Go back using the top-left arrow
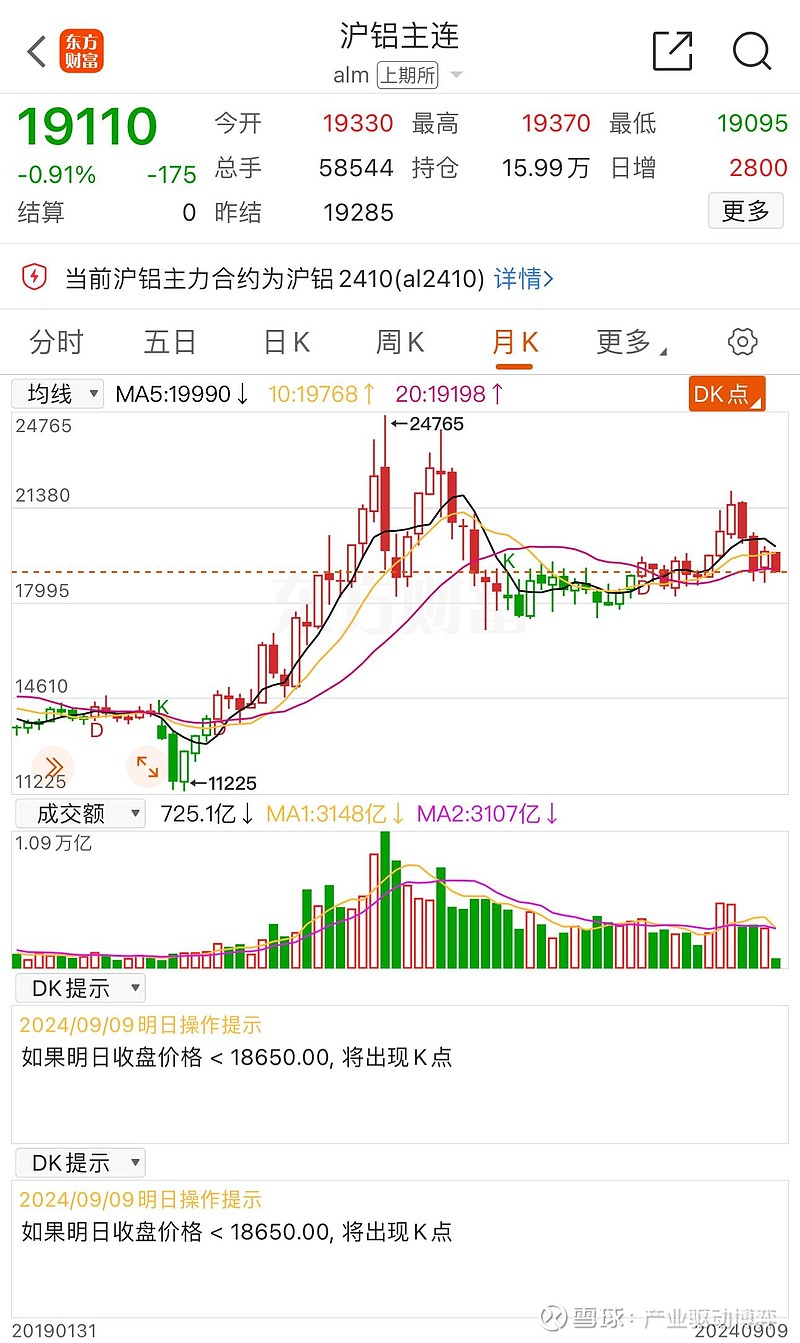 click(37, 52)
